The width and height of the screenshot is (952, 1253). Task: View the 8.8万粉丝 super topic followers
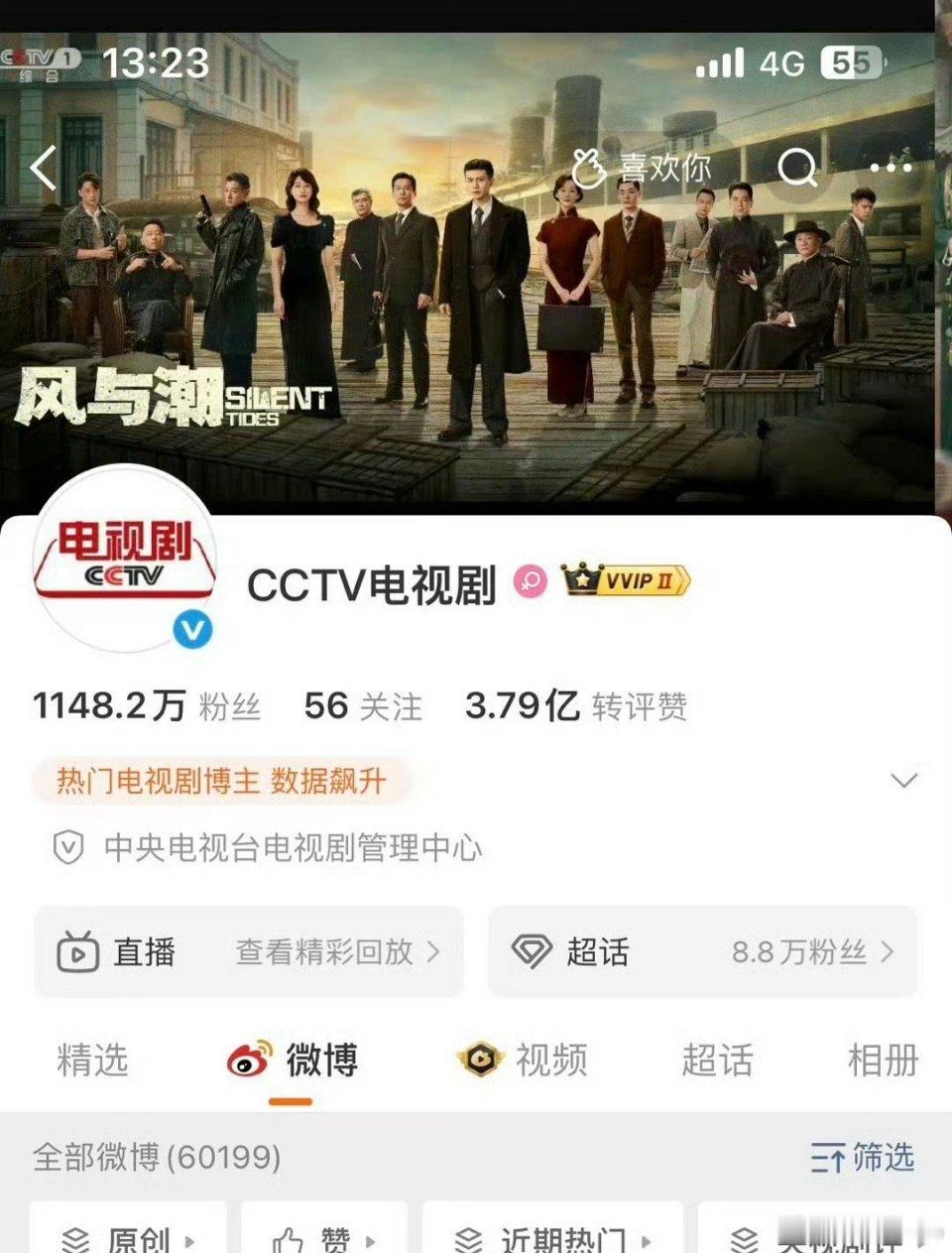tap(803, 952)
